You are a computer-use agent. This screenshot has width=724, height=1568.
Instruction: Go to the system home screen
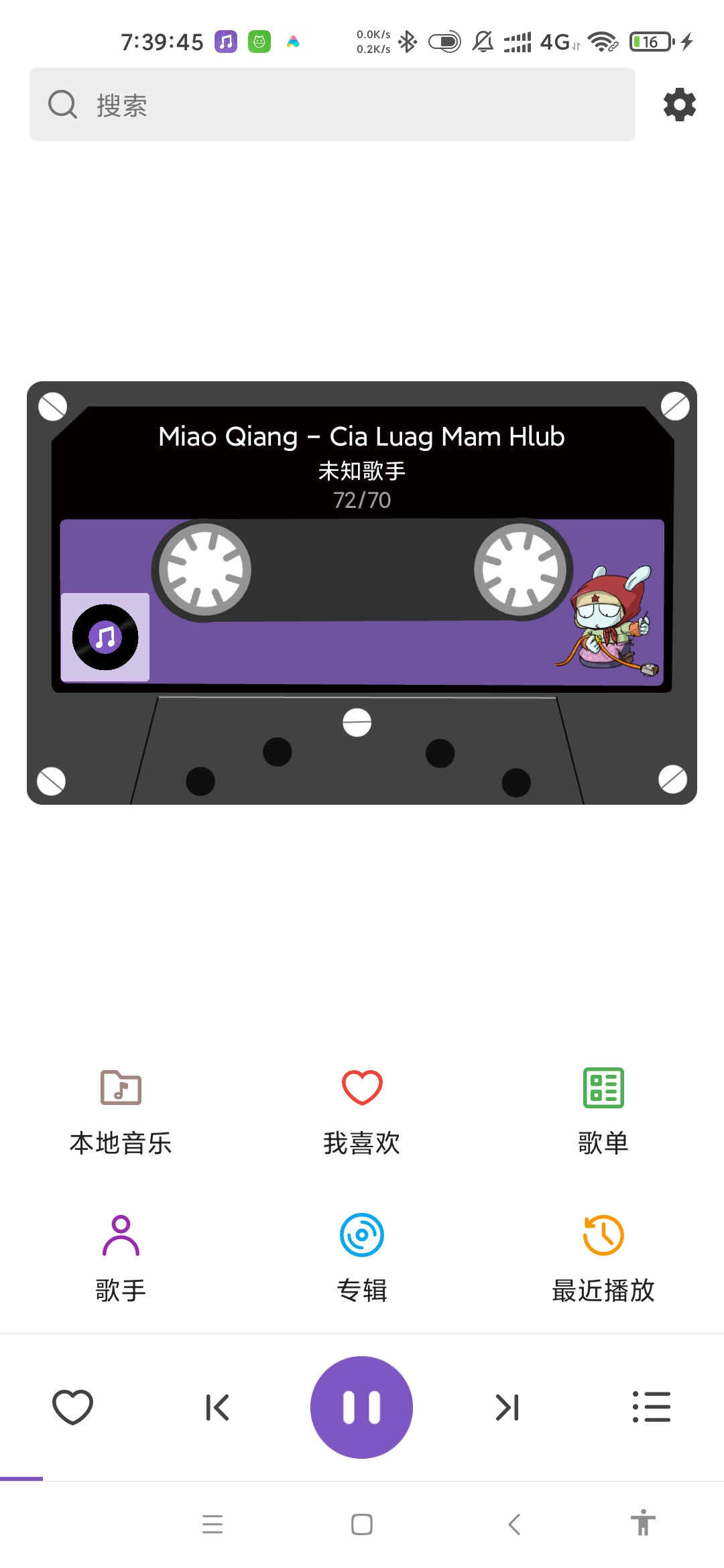click(x=362, y=1524)
